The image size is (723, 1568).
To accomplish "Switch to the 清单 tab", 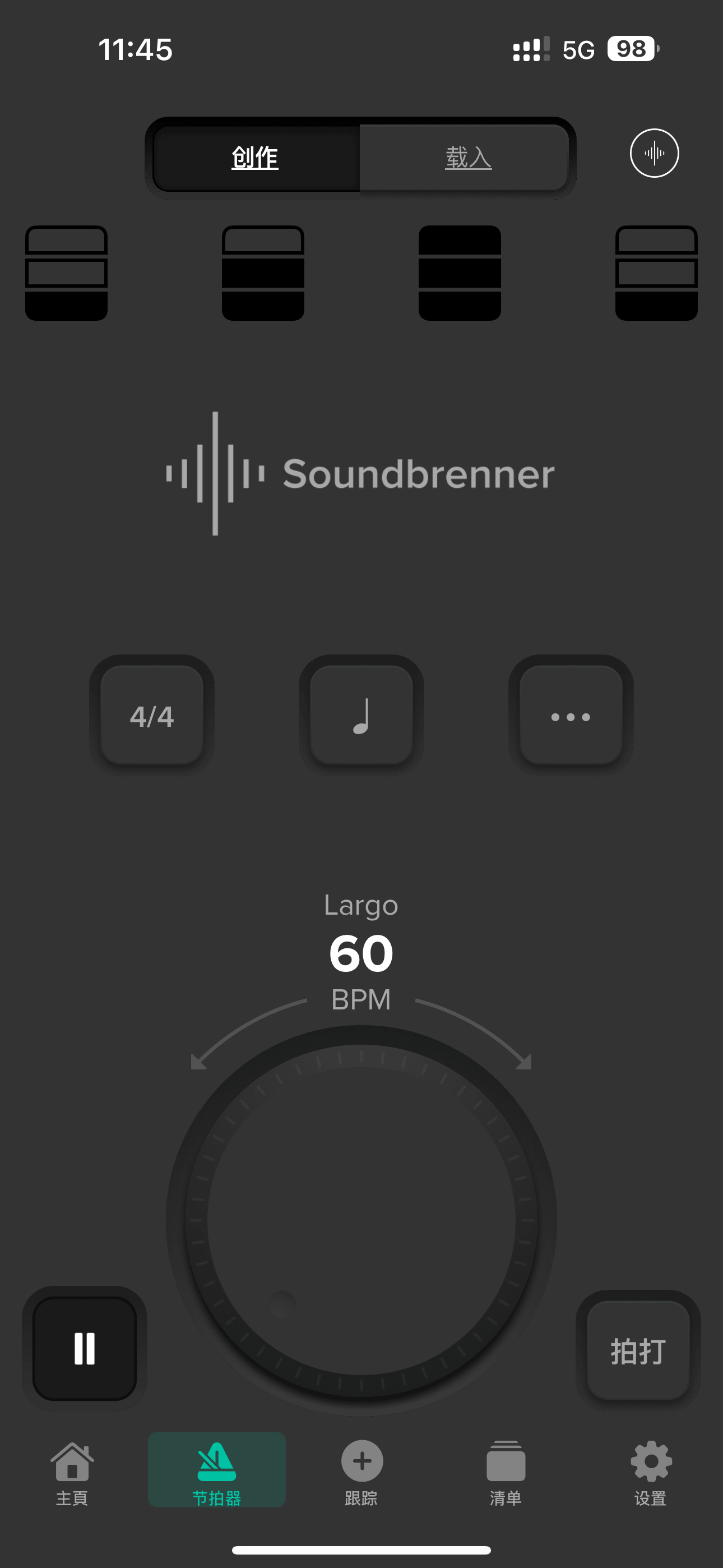I will click(x=506, y=1473).
